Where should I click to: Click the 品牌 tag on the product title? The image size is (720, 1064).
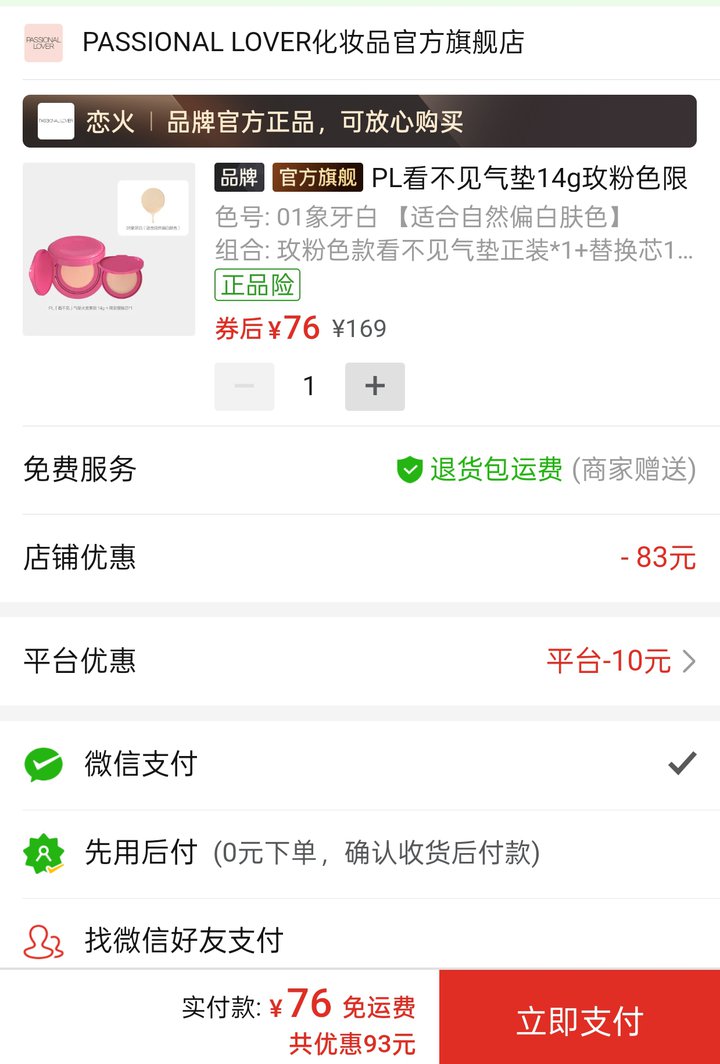234,176
